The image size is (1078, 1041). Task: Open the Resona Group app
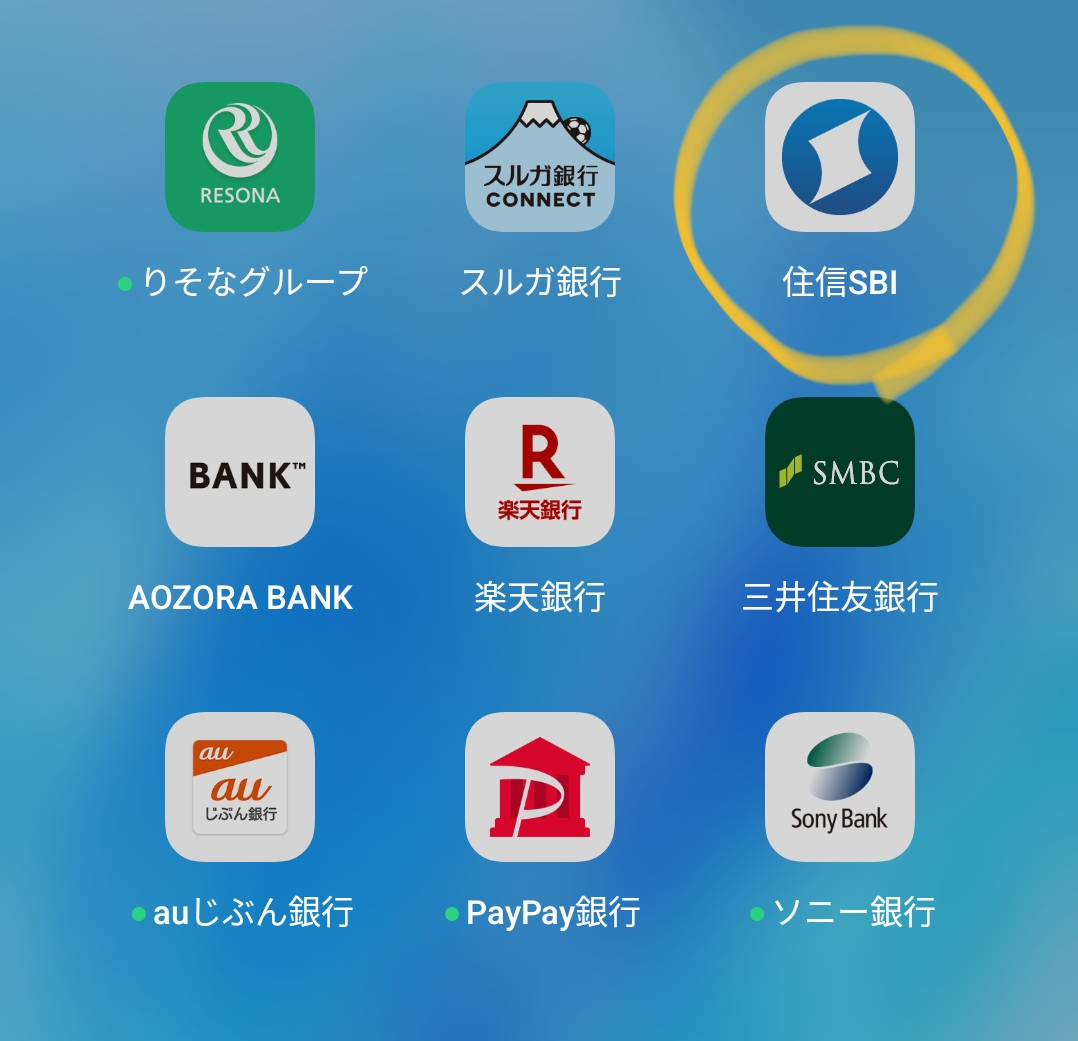[x=240, y=157]
